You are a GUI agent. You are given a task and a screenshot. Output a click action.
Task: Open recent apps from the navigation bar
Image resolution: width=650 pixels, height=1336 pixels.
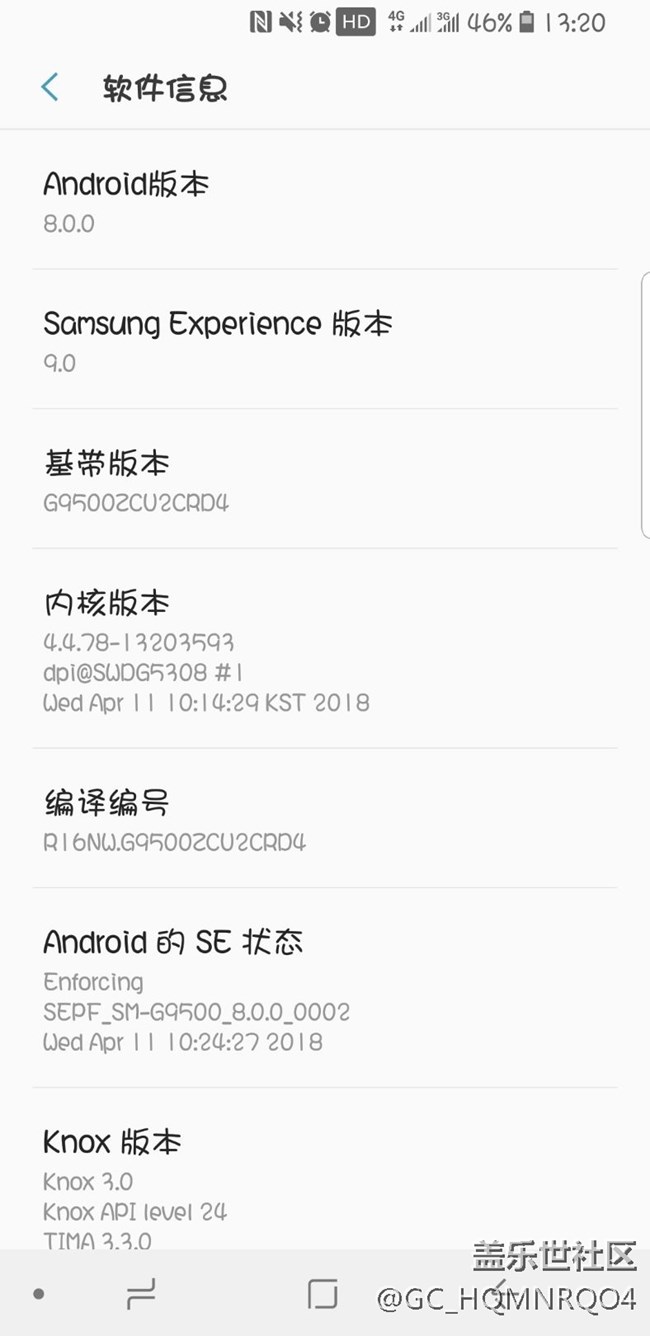pyautogui.click(x=141, y=1294)
